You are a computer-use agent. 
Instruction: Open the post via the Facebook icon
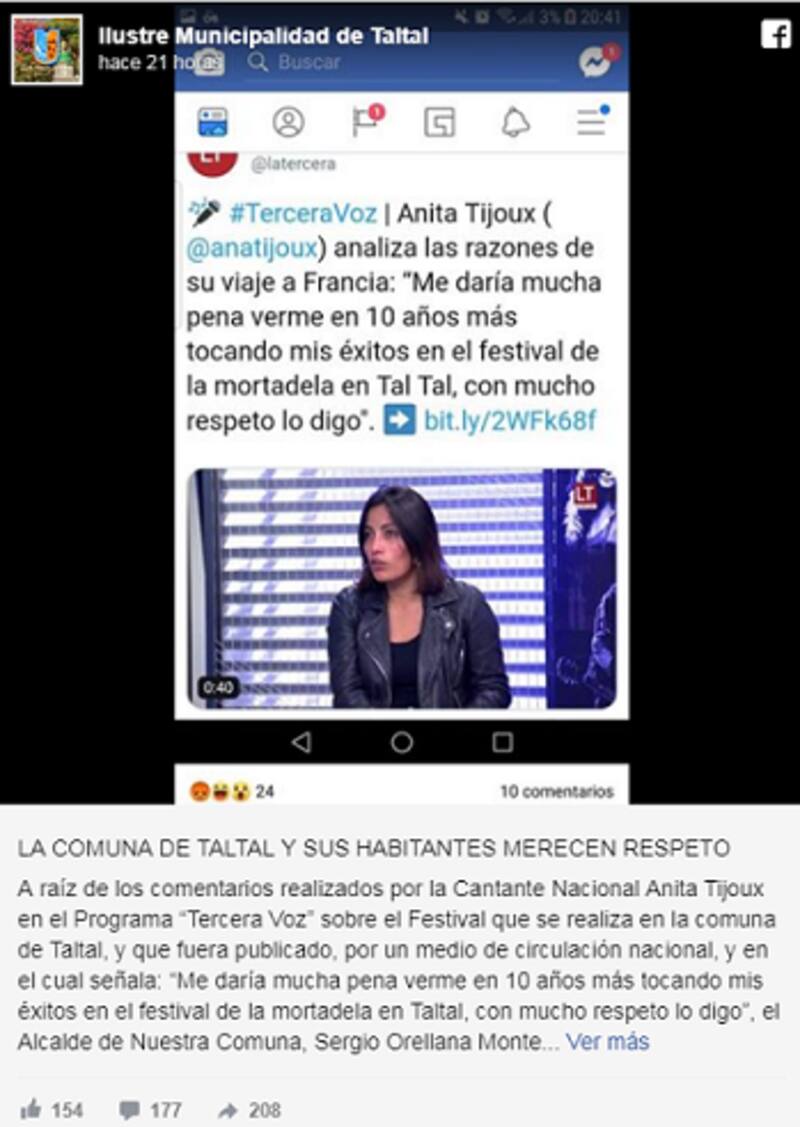[x=776, y=35]
